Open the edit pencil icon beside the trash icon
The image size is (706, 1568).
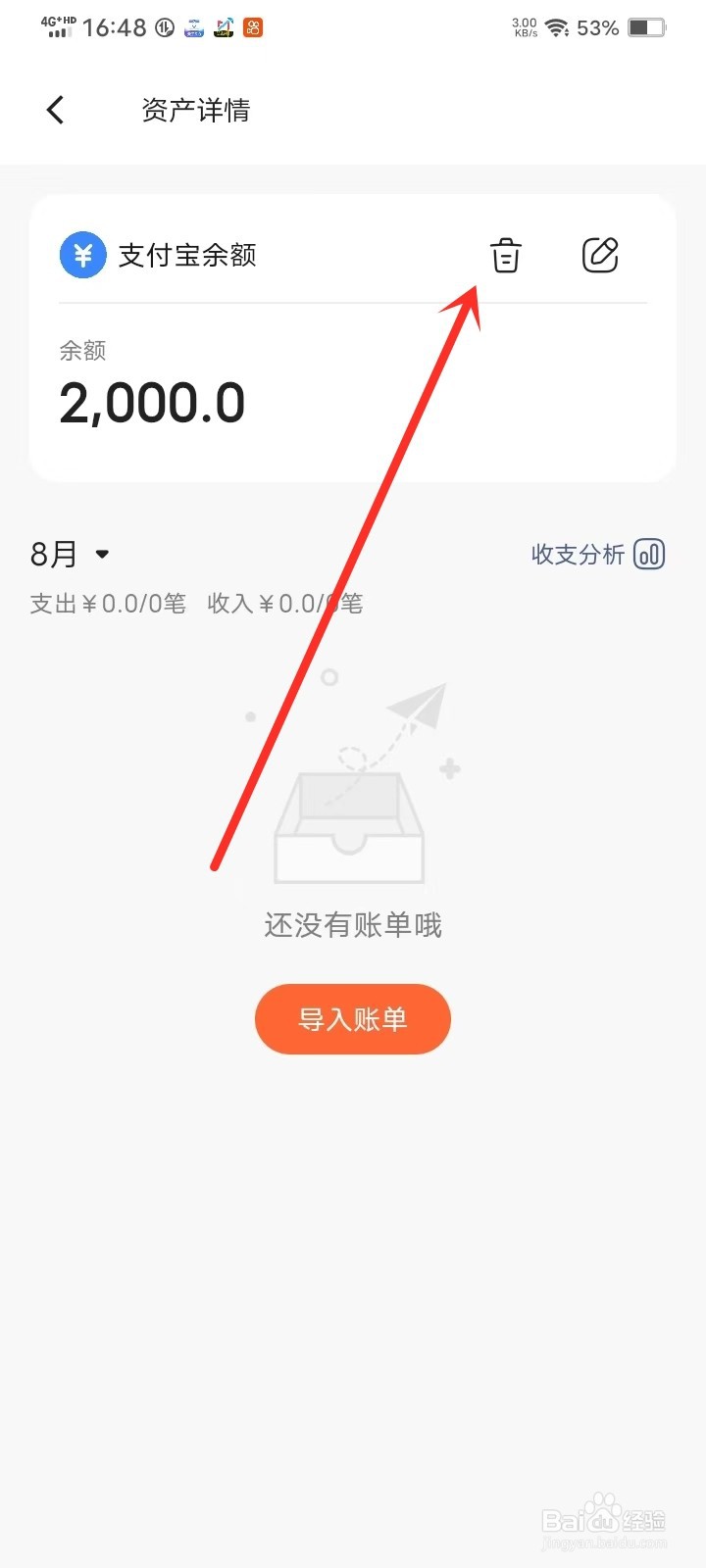coord(600,256)
